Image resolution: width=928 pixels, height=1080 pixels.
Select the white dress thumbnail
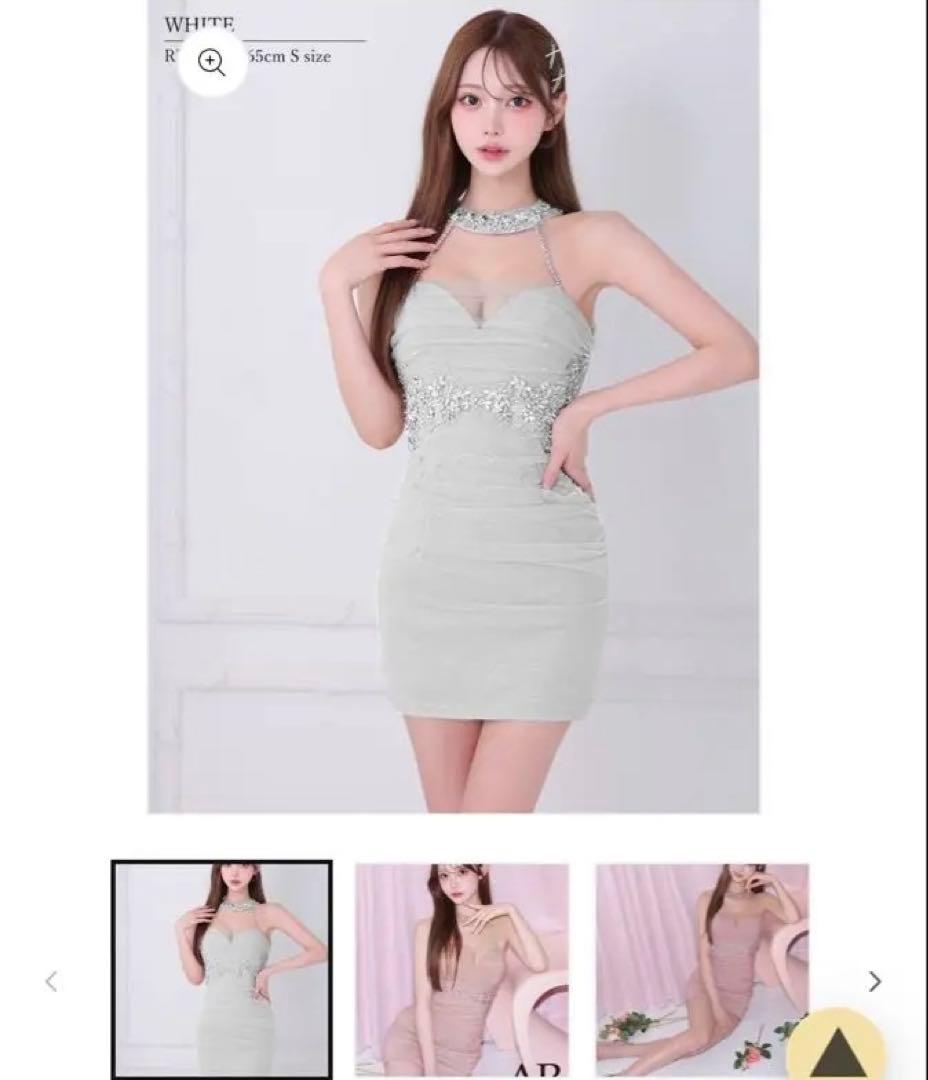pyautogui.click(x=221, y=969)
